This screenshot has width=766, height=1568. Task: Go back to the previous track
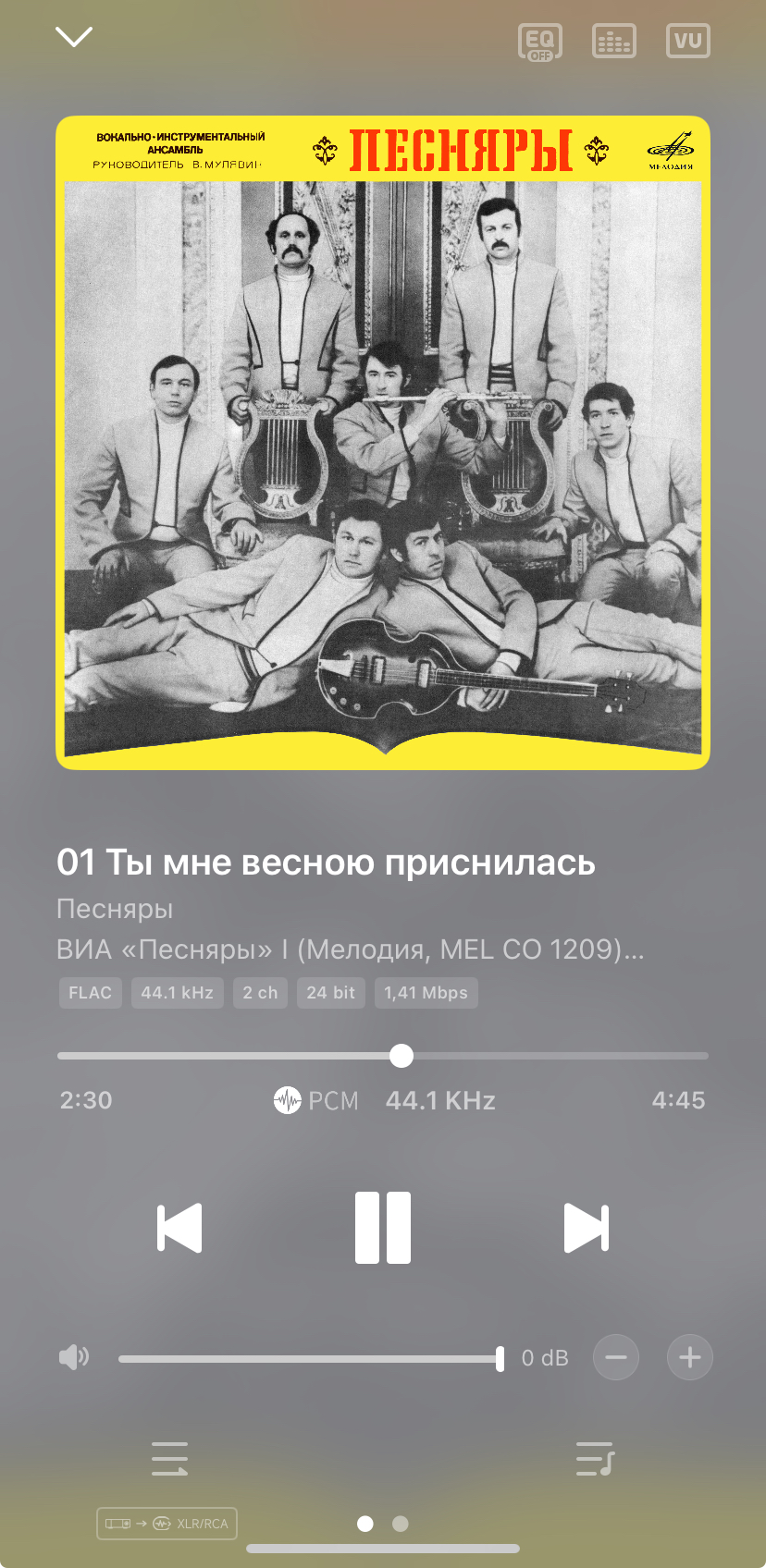pyautogui.click(x=179, y=1228)
